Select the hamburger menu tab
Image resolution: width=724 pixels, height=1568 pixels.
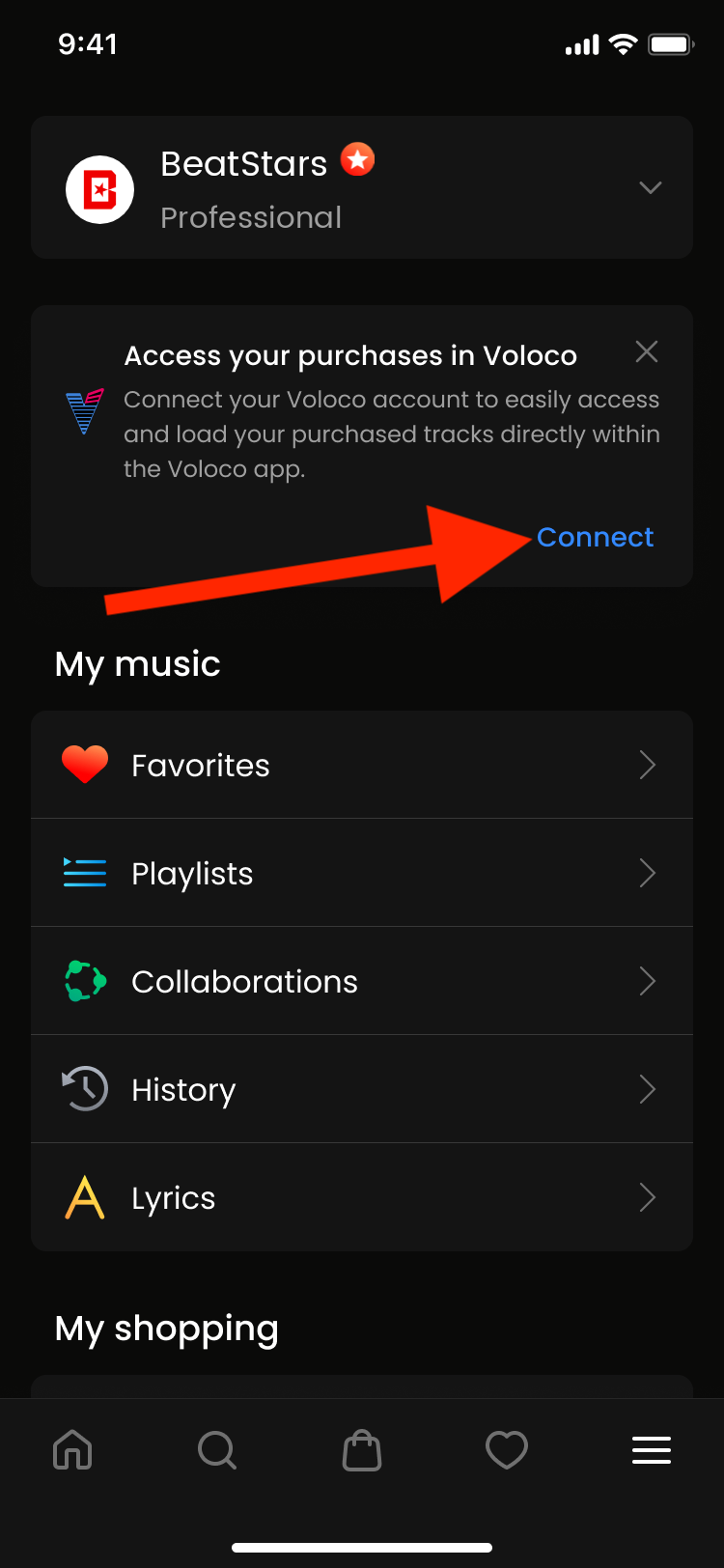pos(652,1449)
